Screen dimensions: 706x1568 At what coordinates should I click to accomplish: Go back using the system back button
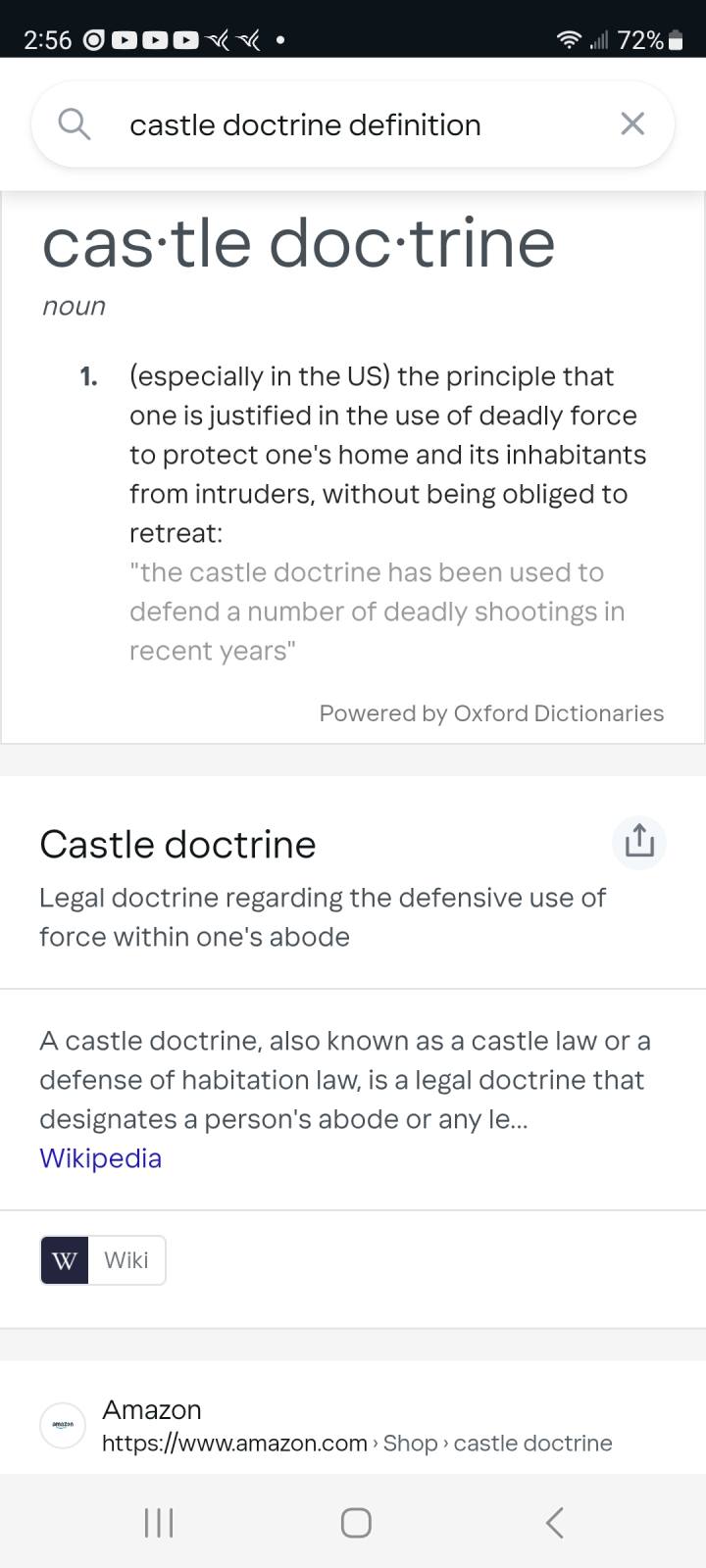click(x=554, y=1522)
